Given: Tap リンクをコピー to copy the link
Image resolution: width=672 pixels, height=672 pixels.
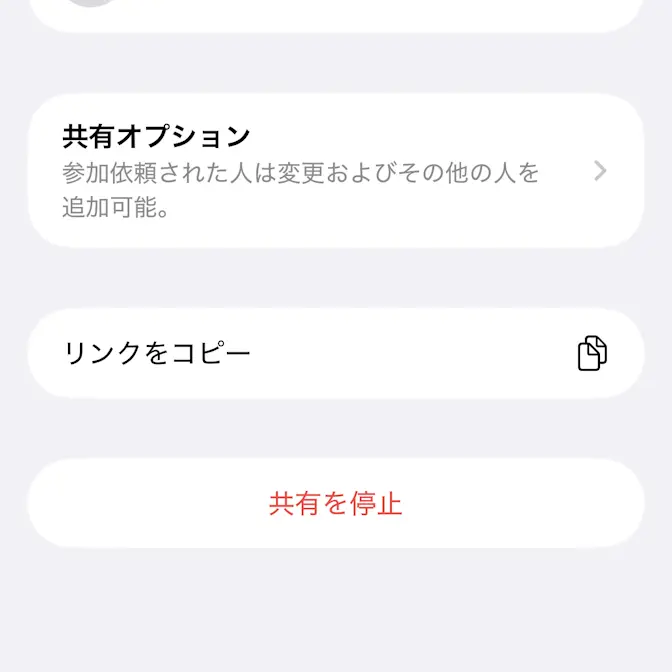Looking at the screenshot, I should click(x=335, y=353).
